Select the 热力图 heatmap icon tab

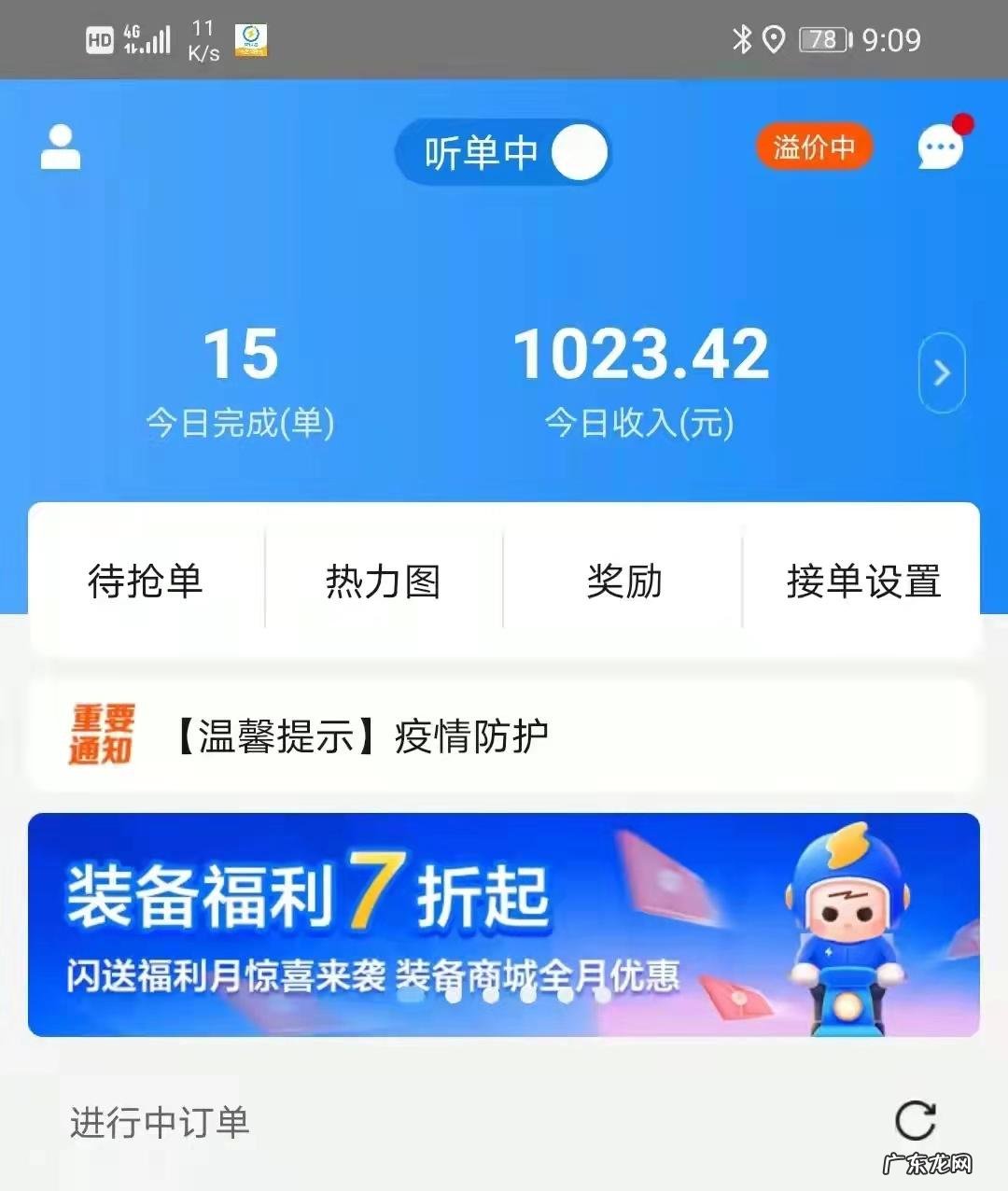coord(383,581)
